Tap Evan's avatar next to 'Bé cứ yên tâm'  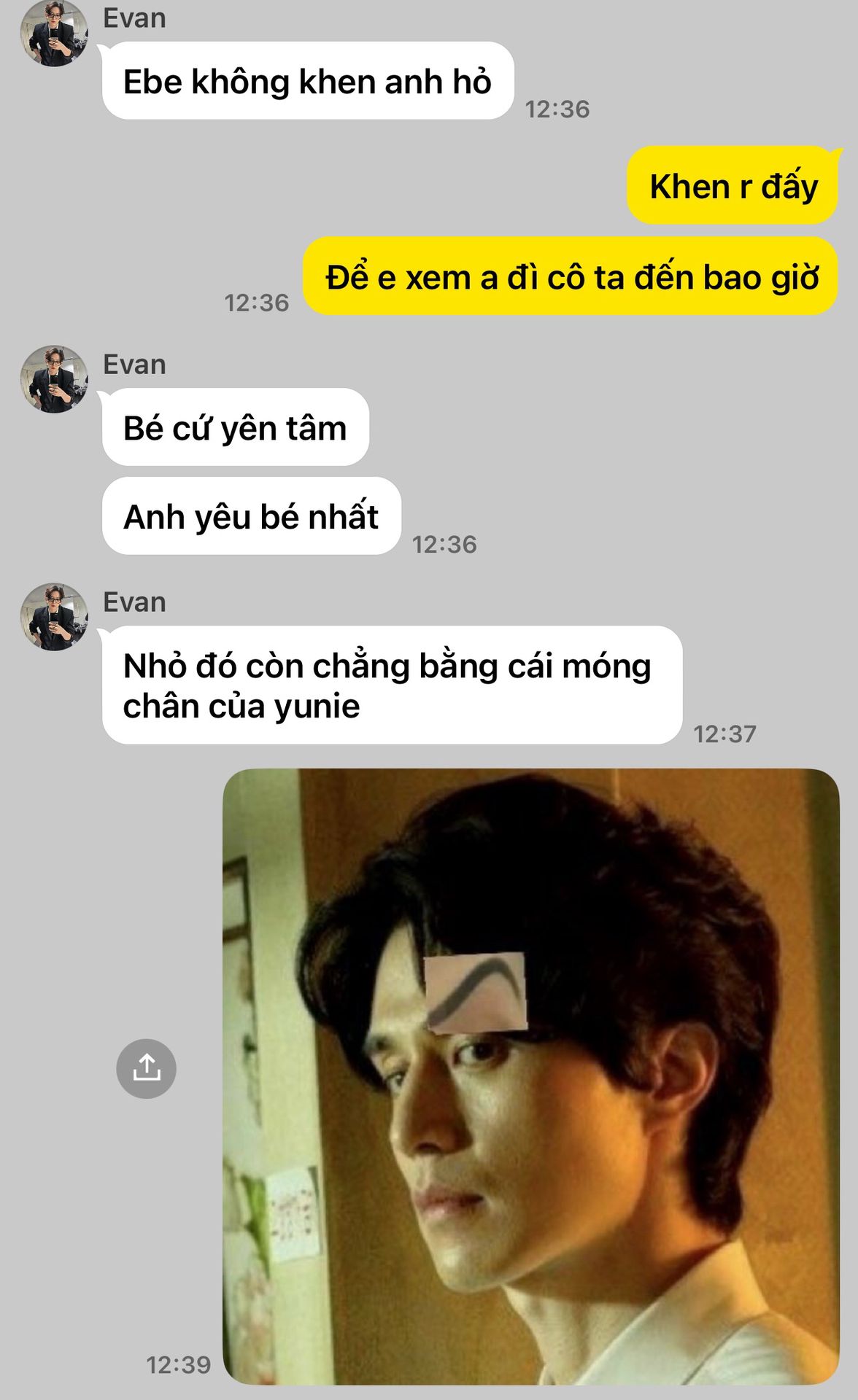[54, 379]
